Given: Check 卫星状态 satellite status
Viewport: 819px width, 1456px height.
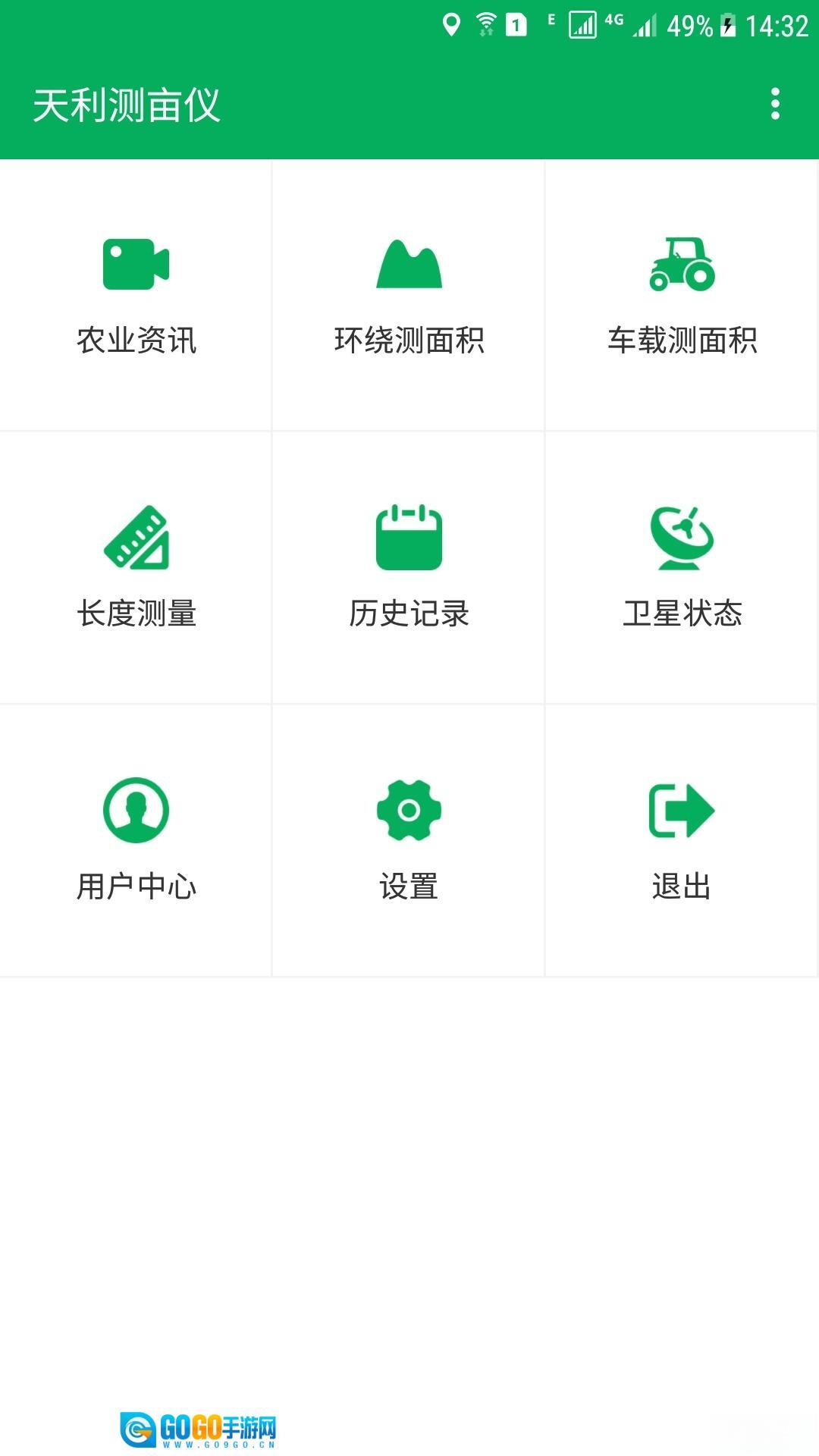Looking at the screenshot, I should [x=682, y=567].
